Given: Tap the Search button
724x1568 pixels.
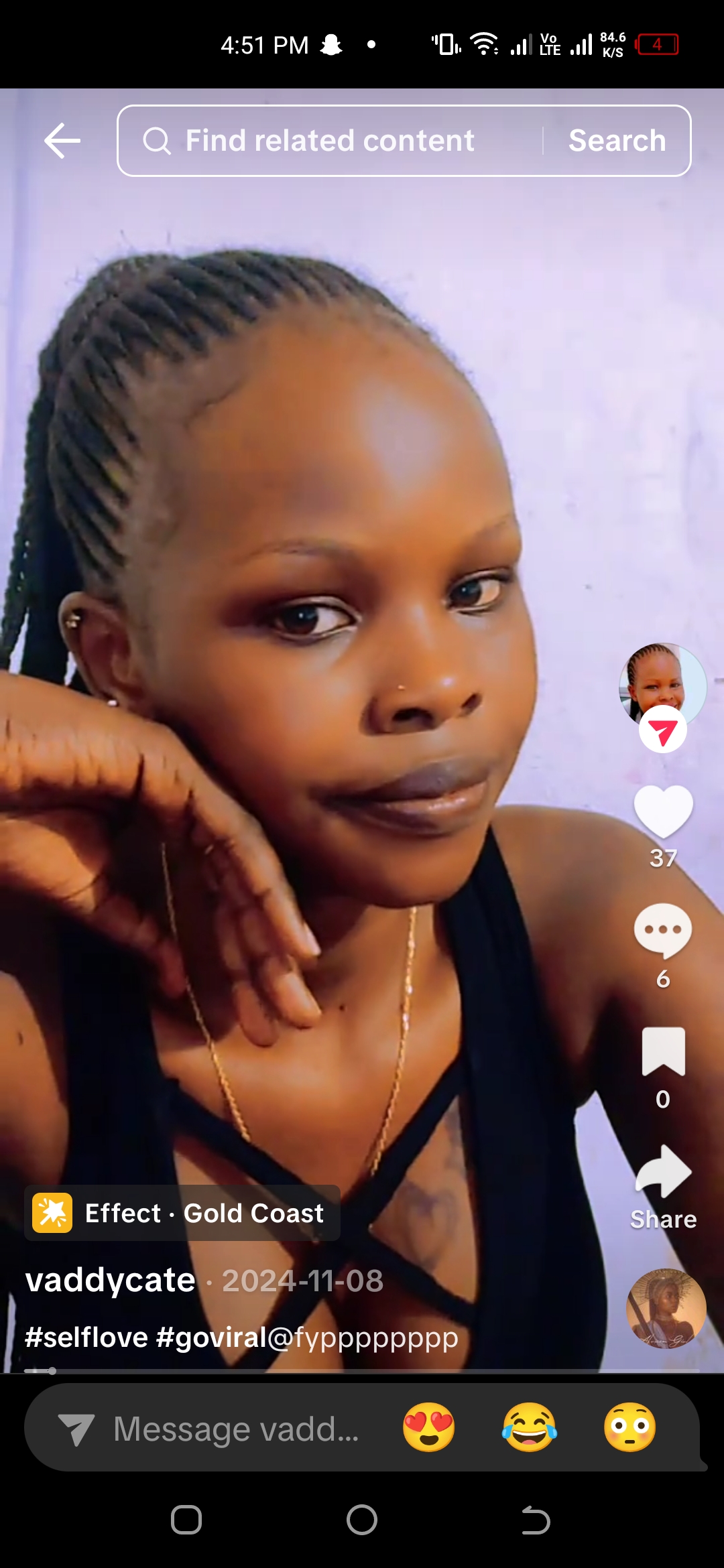Looking at the screenshot, I should point(617,141).
